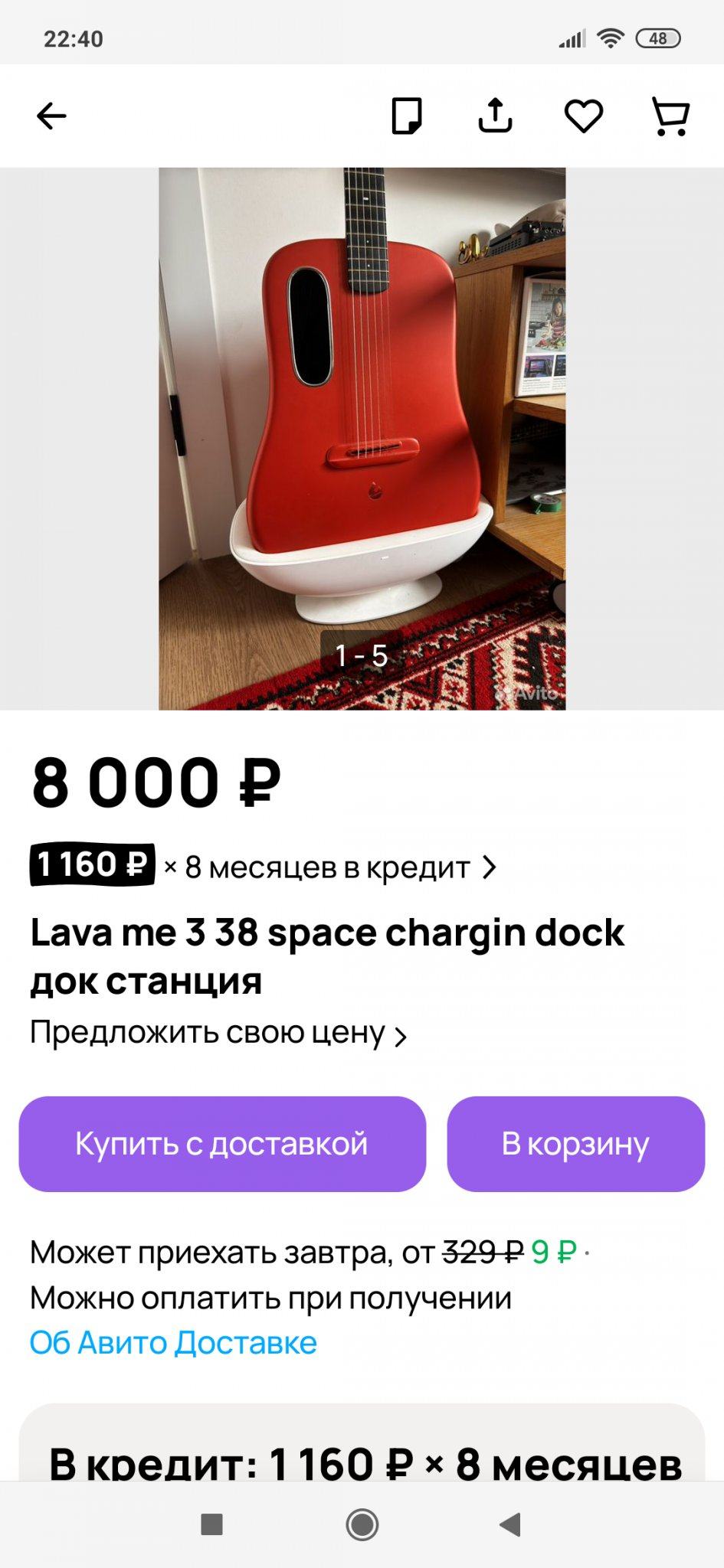Tap the system home button
Screen dimensions: 724x1568
pos(362,1524)
